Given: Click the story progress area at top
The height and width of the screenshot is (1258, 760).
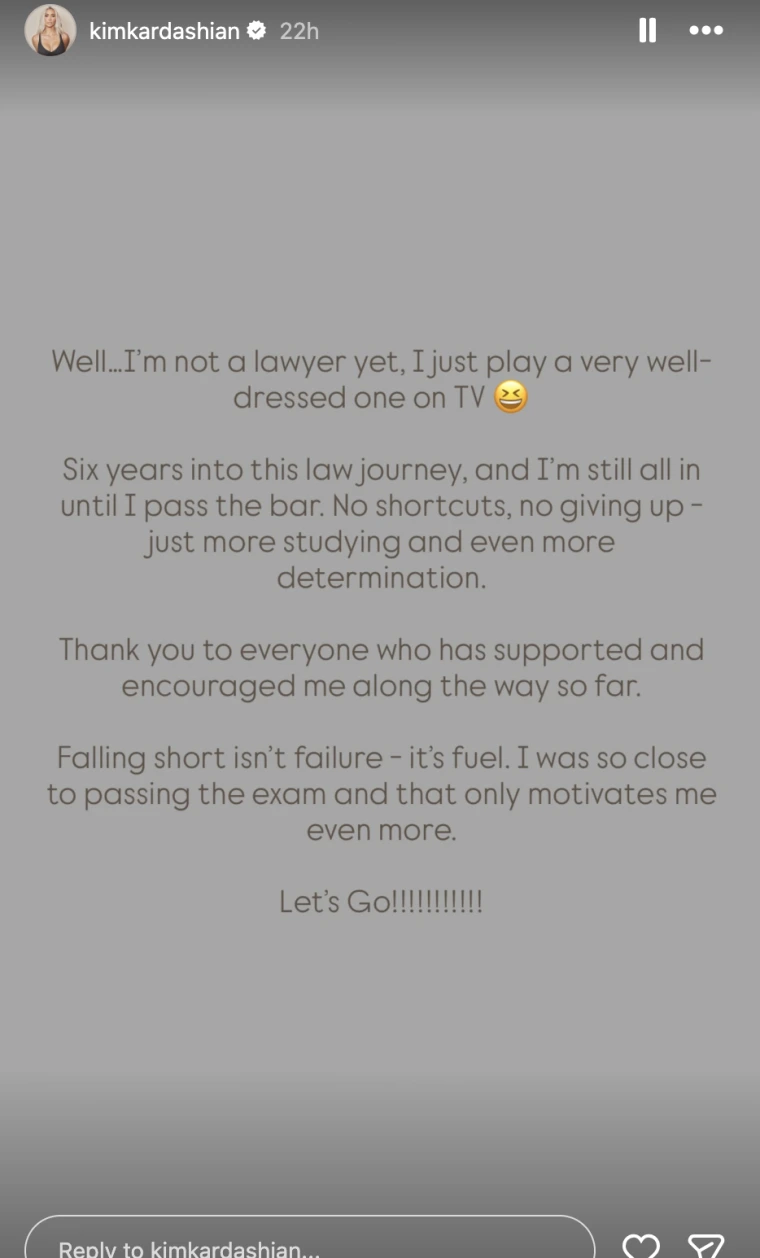Looking at the screenshot, I should click(x=380, y=5).
